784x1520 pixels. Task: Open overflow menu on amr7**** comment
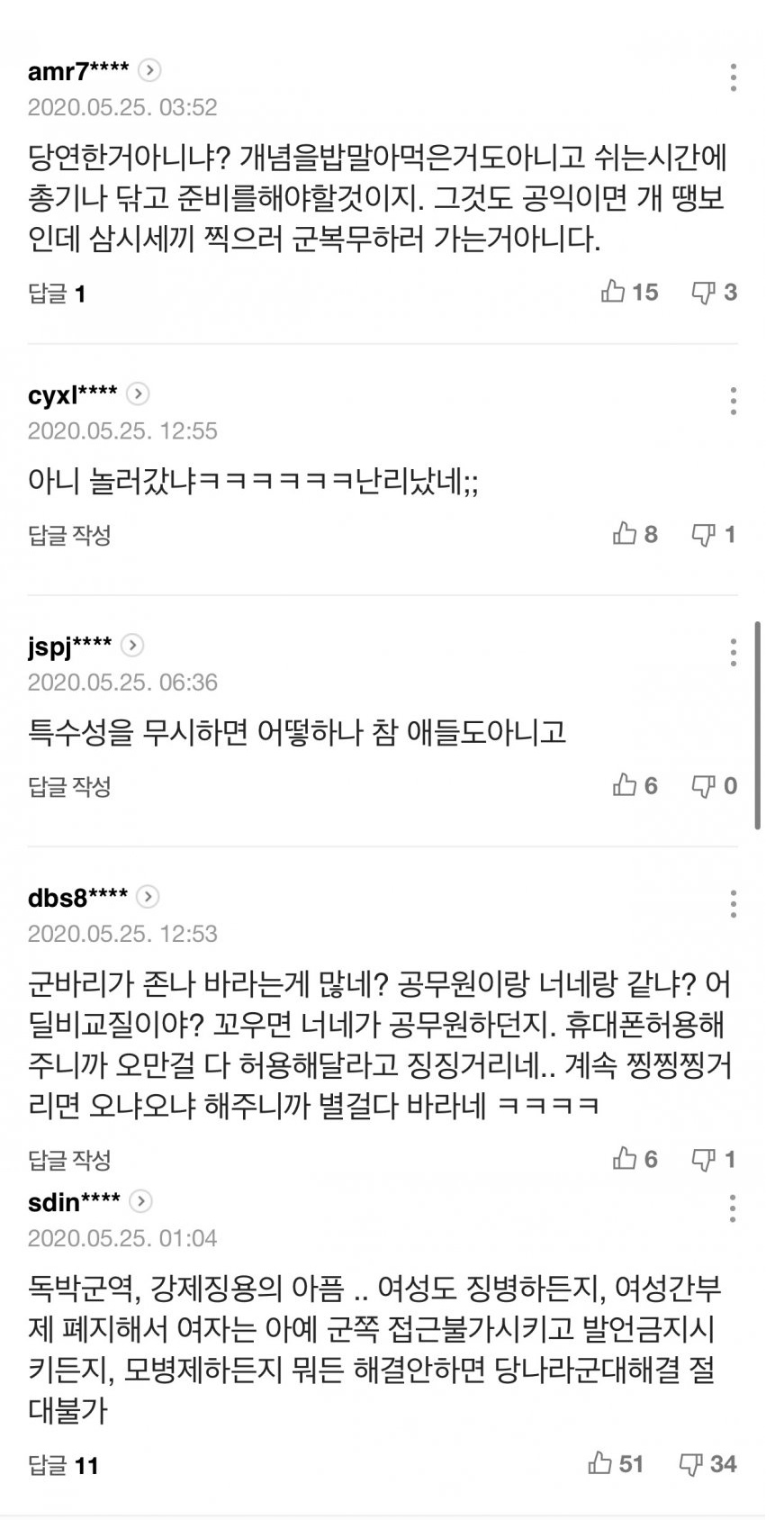click(x=734, y=77)
